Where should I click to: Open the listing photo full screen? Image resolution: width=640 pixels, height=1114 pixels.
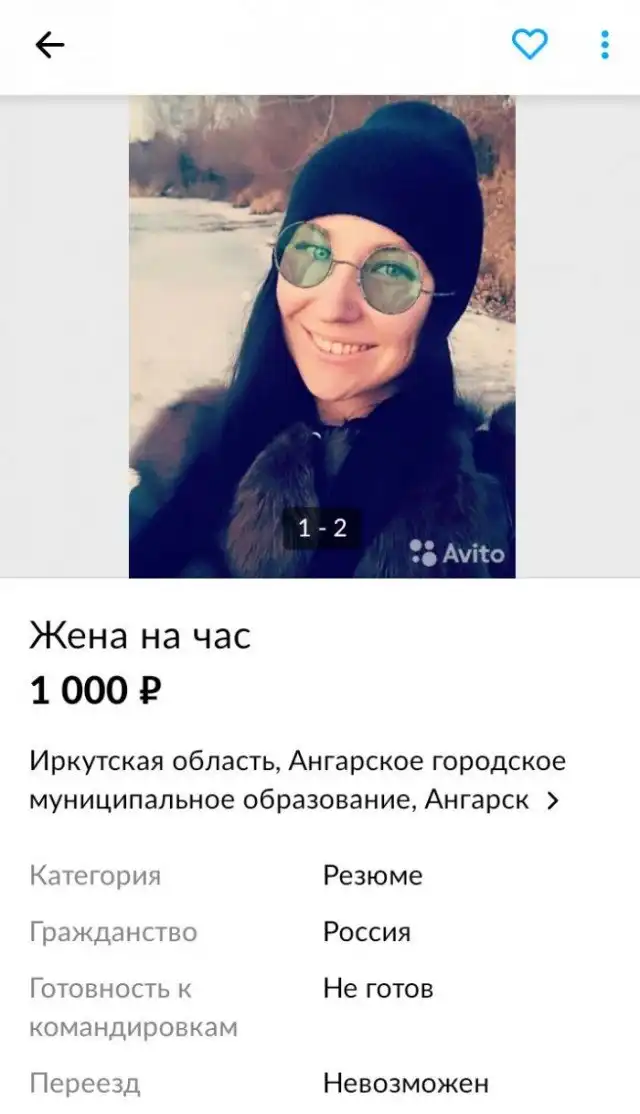coord(322,337)
